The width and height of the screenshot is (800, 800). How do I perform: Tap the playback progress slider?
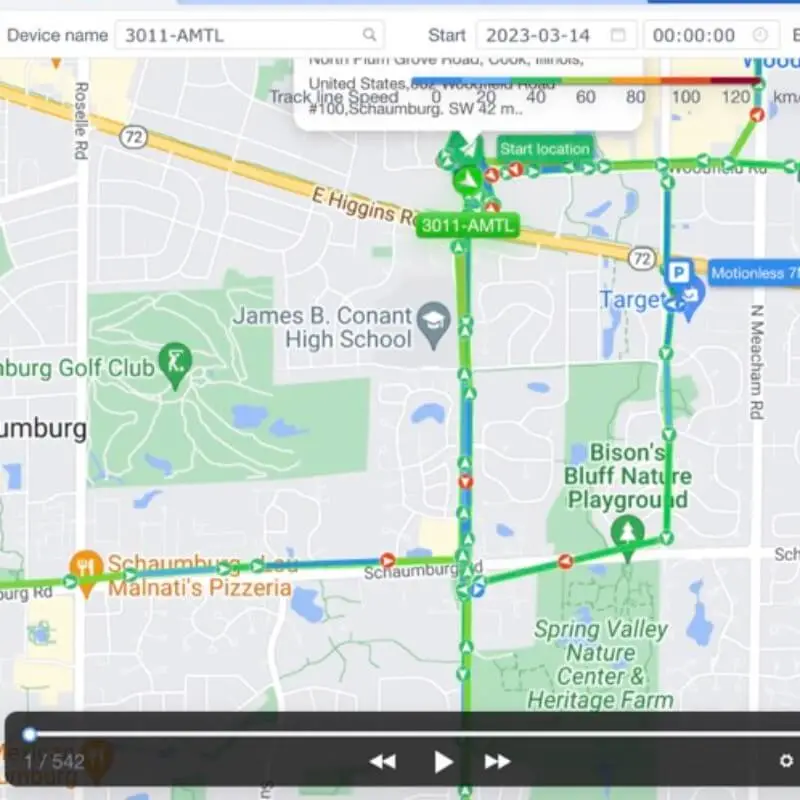point(400,735)
